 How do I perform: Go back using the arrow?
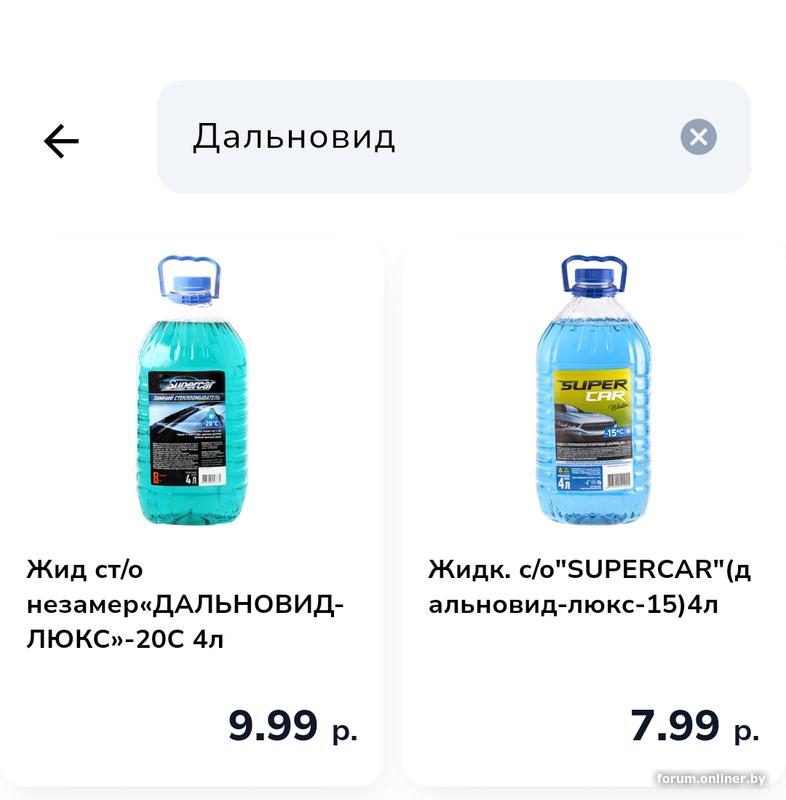(x=61, y=141)
